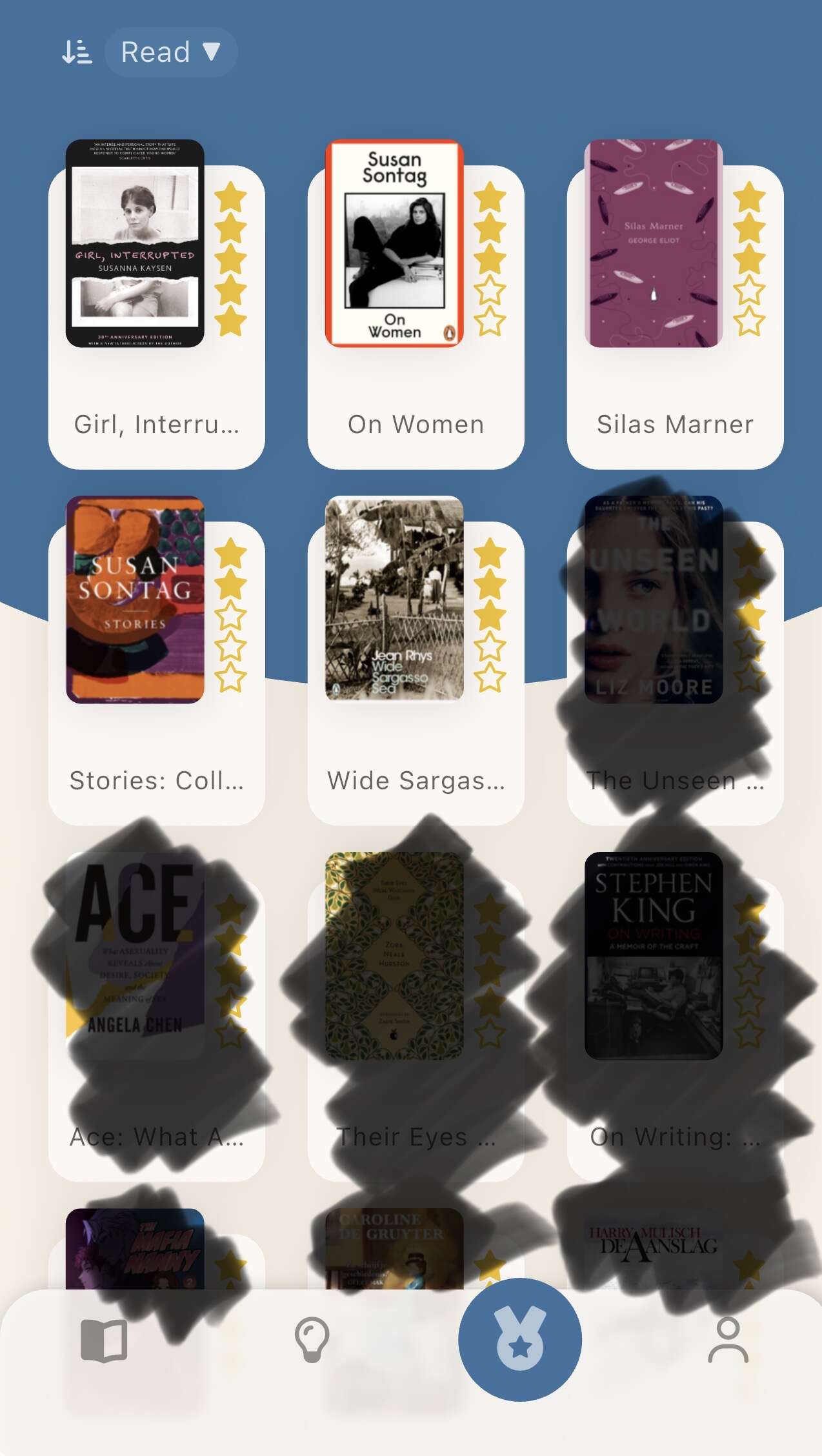Open the Wide Sargasso Sea card

(x=416, y=672)
